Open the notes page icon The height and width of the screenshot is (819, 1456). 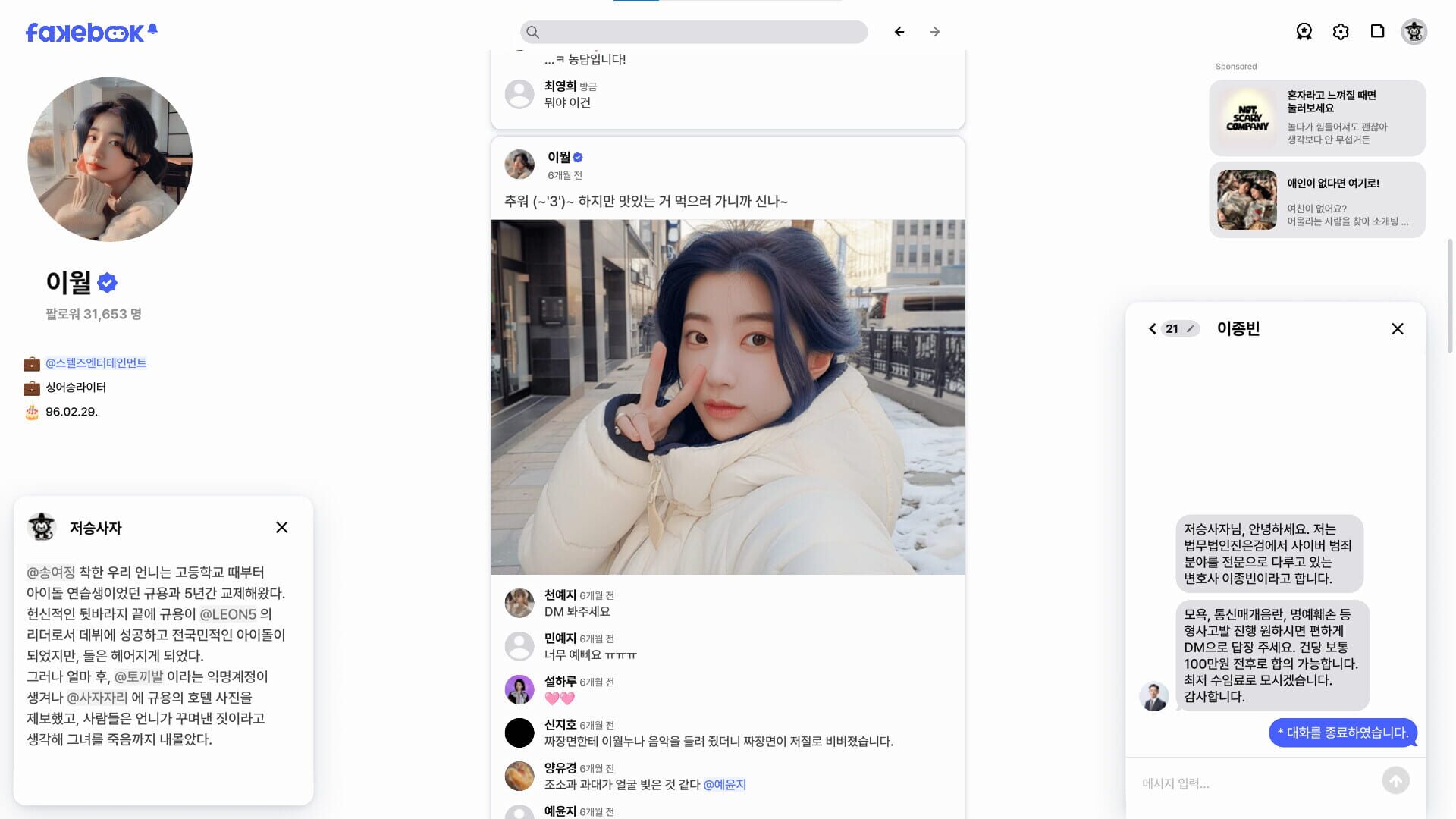point(1377,32)
